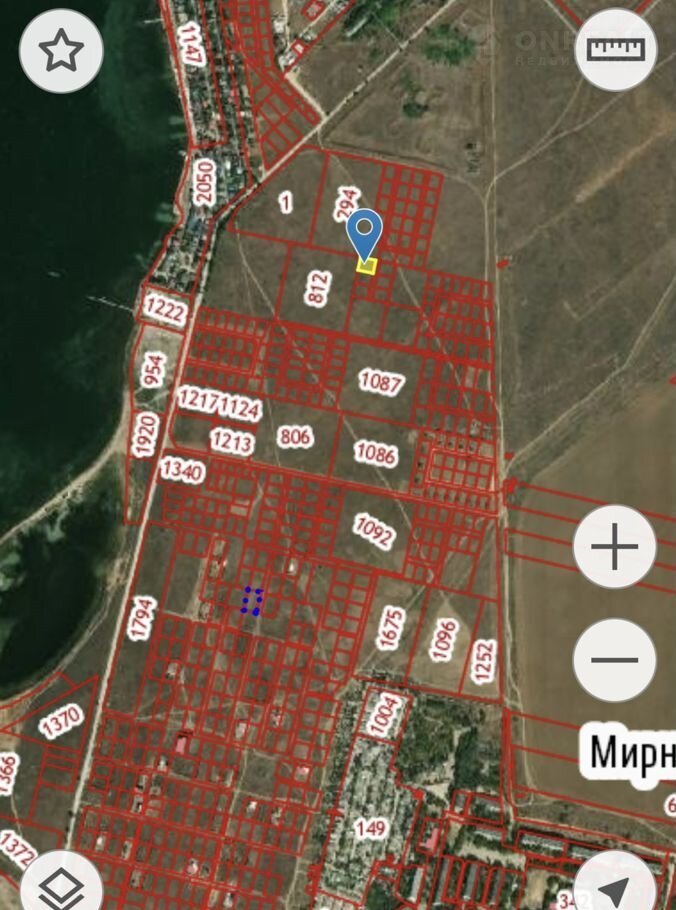Add this location to favorites with the star
The width and height of the screenshot is (676, 910).
61,52
